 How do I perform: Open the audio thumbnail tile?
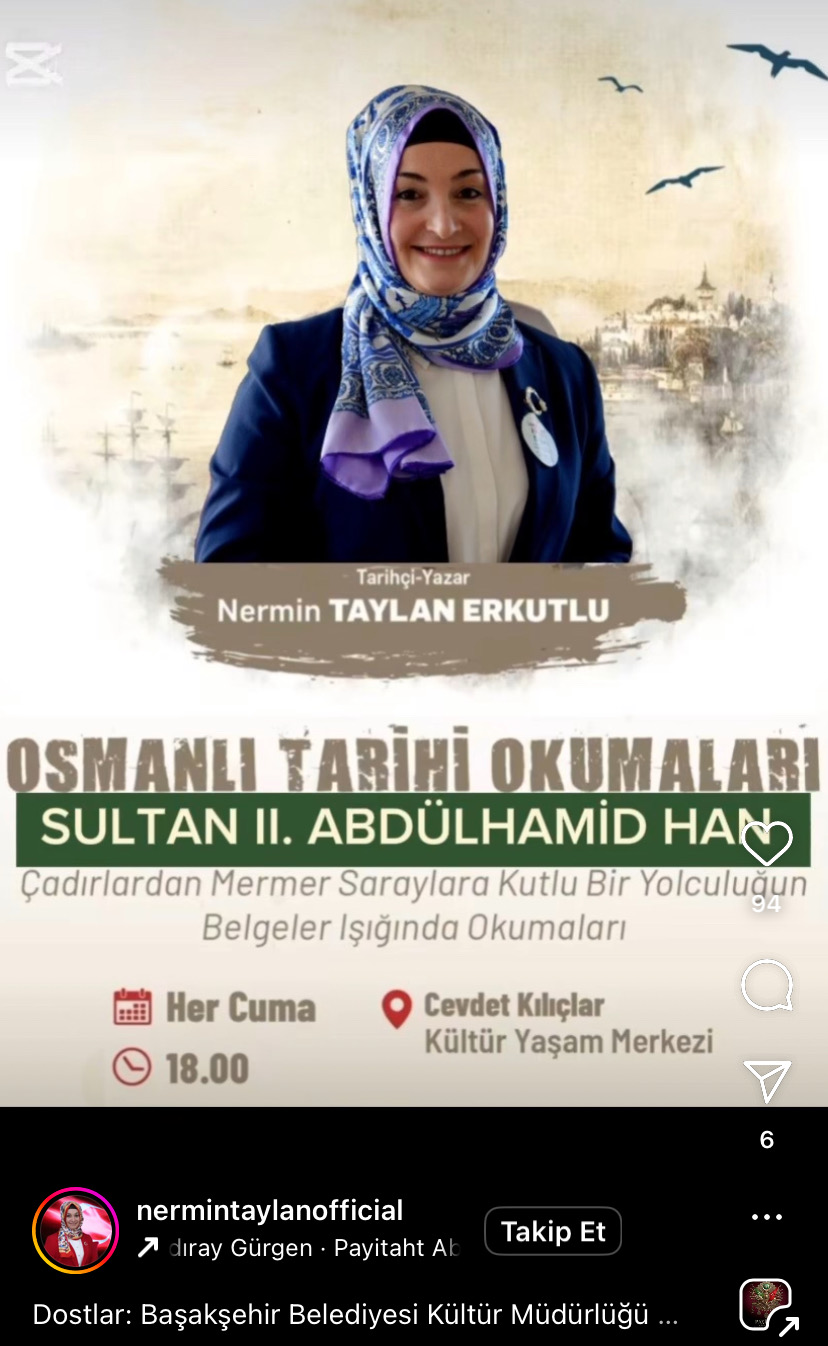(x=766, y=1304)
